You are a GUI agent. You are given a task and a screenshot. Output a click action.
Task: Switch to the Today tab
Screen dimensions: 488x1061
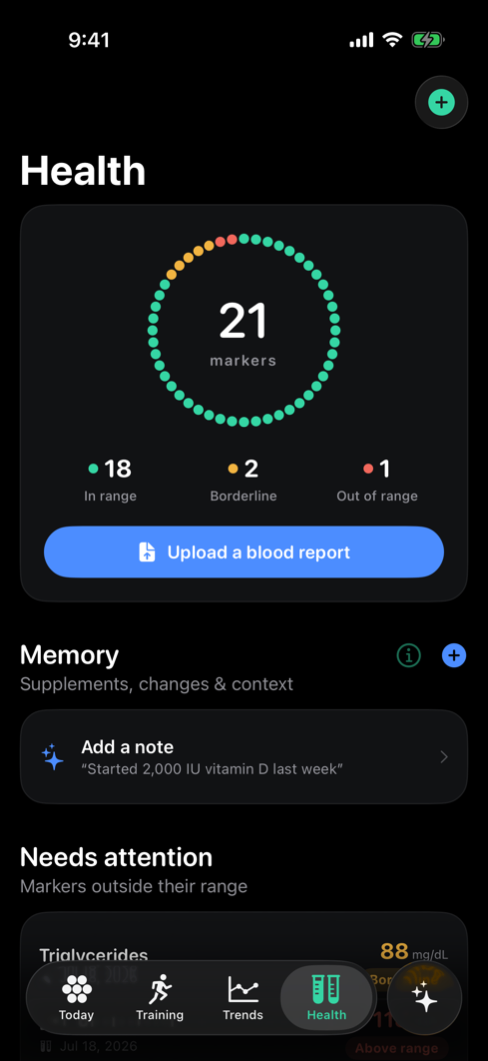[76, 997]
